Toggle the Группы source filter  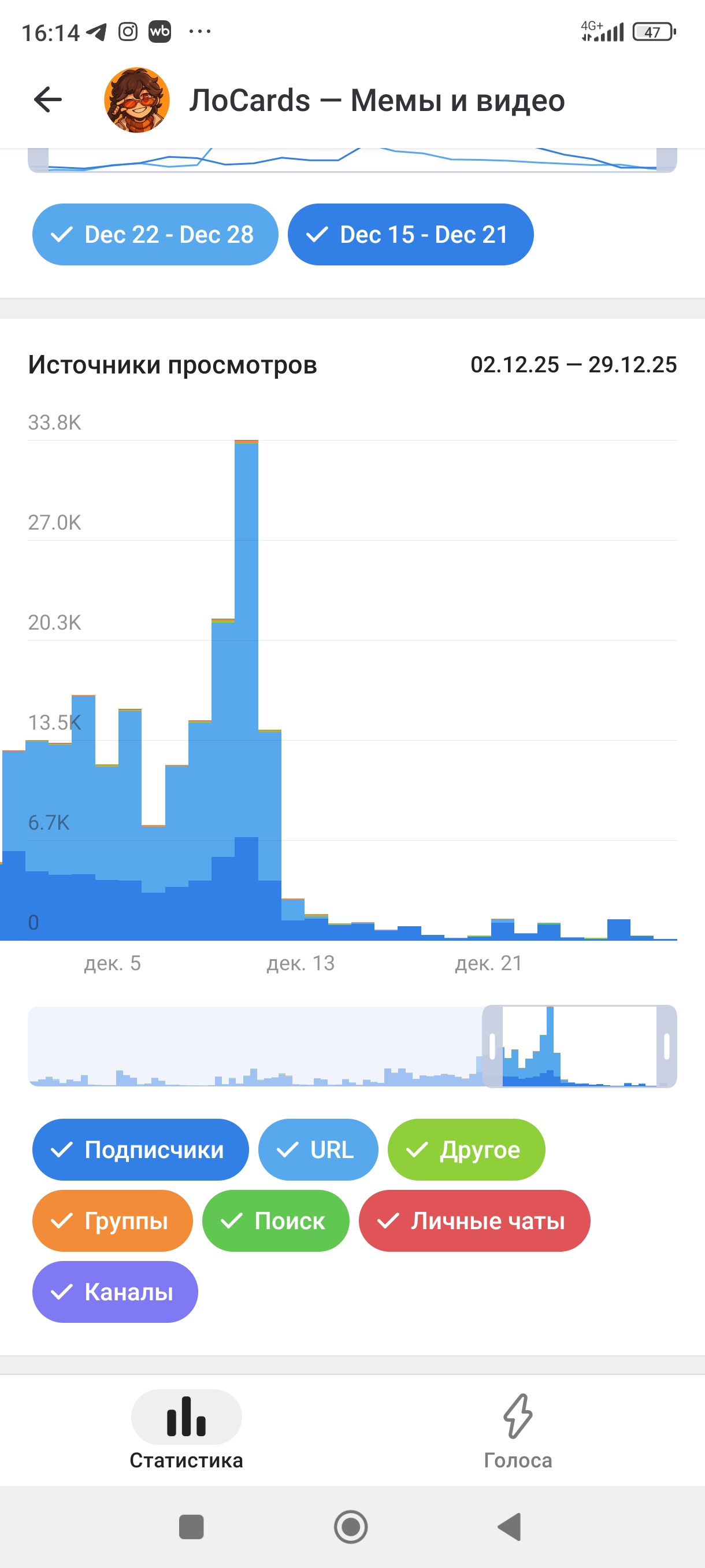click(x=113, y=1221)
